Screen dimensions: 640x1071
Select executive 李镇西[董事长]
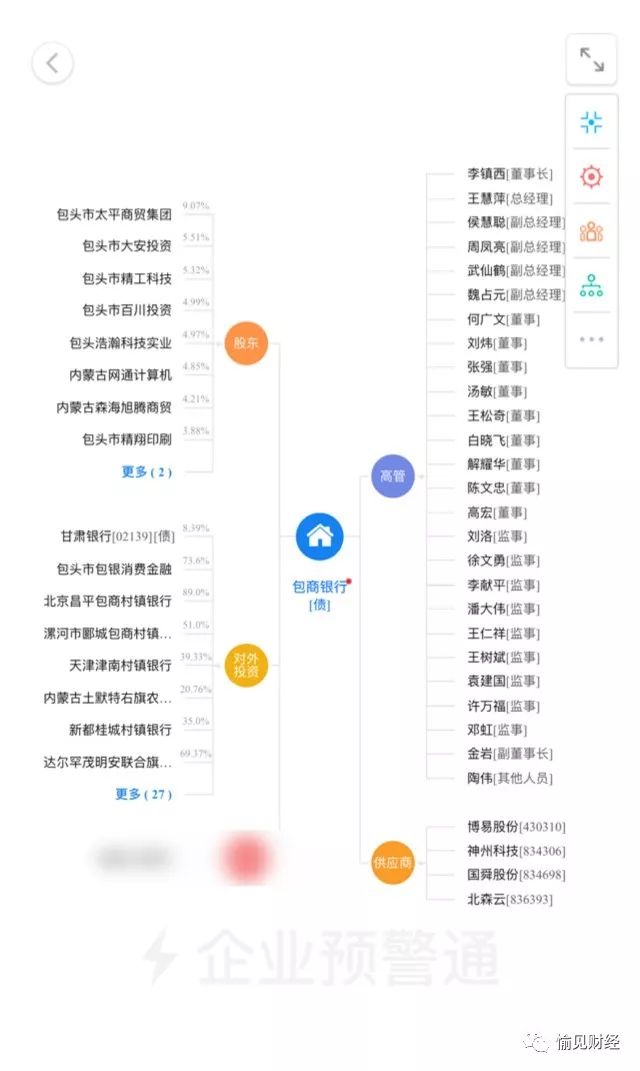click(509, 174)
